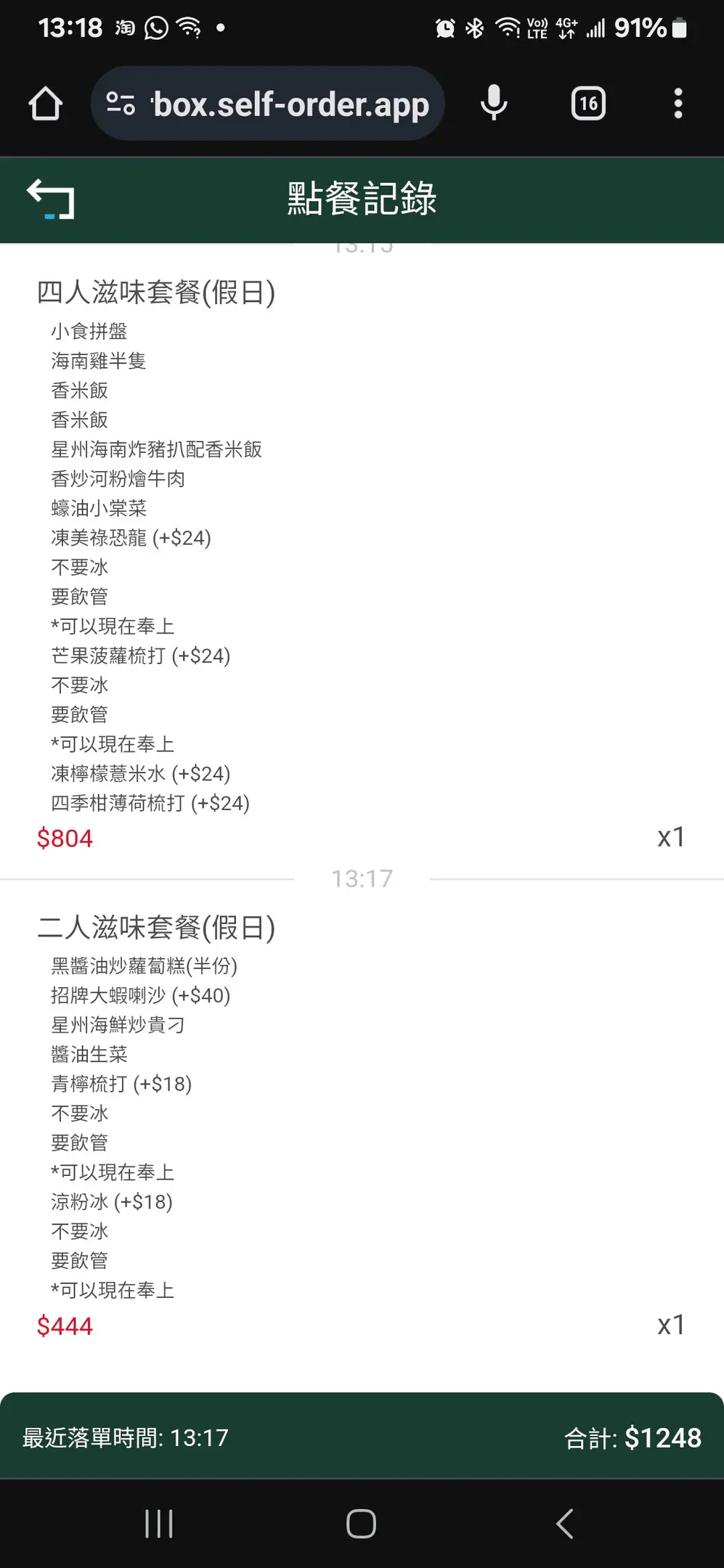Image resolution: width=724 pixels, height=1568 pixels.
Task: Open the browser tab switcher
Action: [x=588, y=104]
